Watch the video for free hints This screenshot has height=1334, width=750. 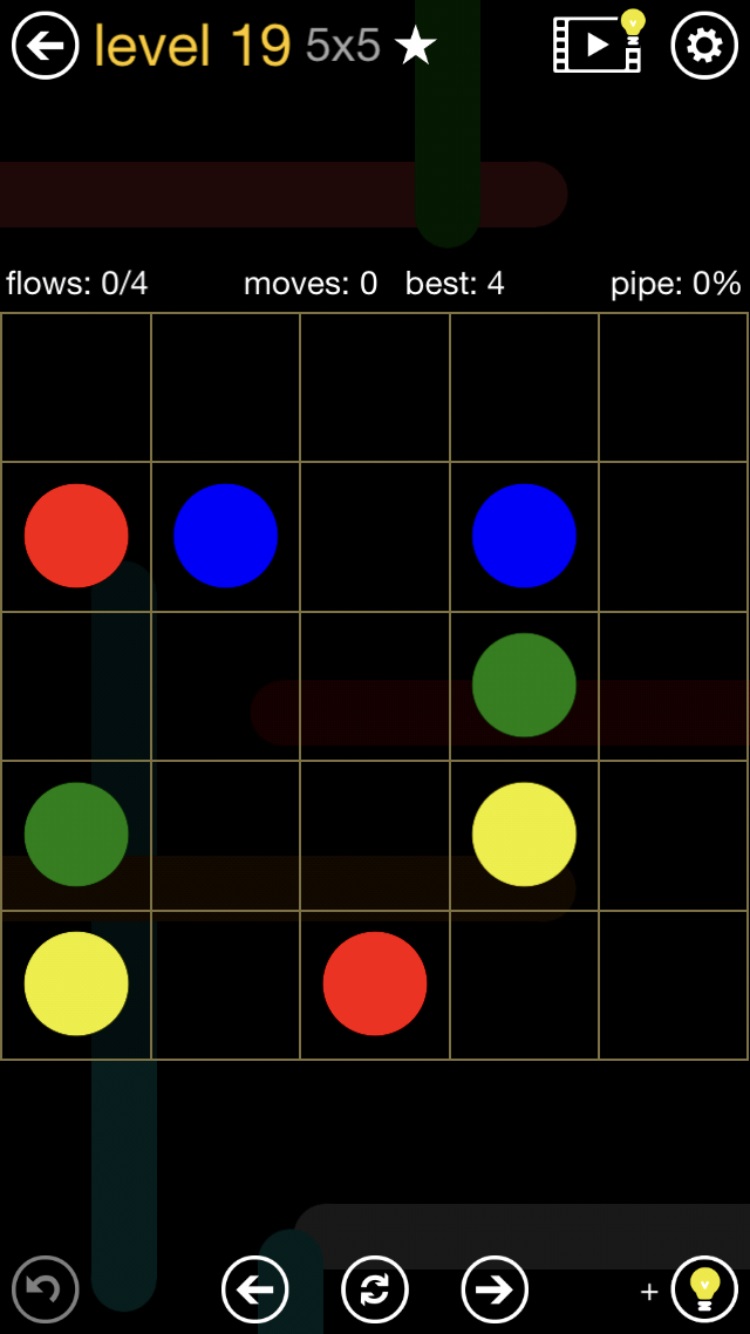click(598, 44)
